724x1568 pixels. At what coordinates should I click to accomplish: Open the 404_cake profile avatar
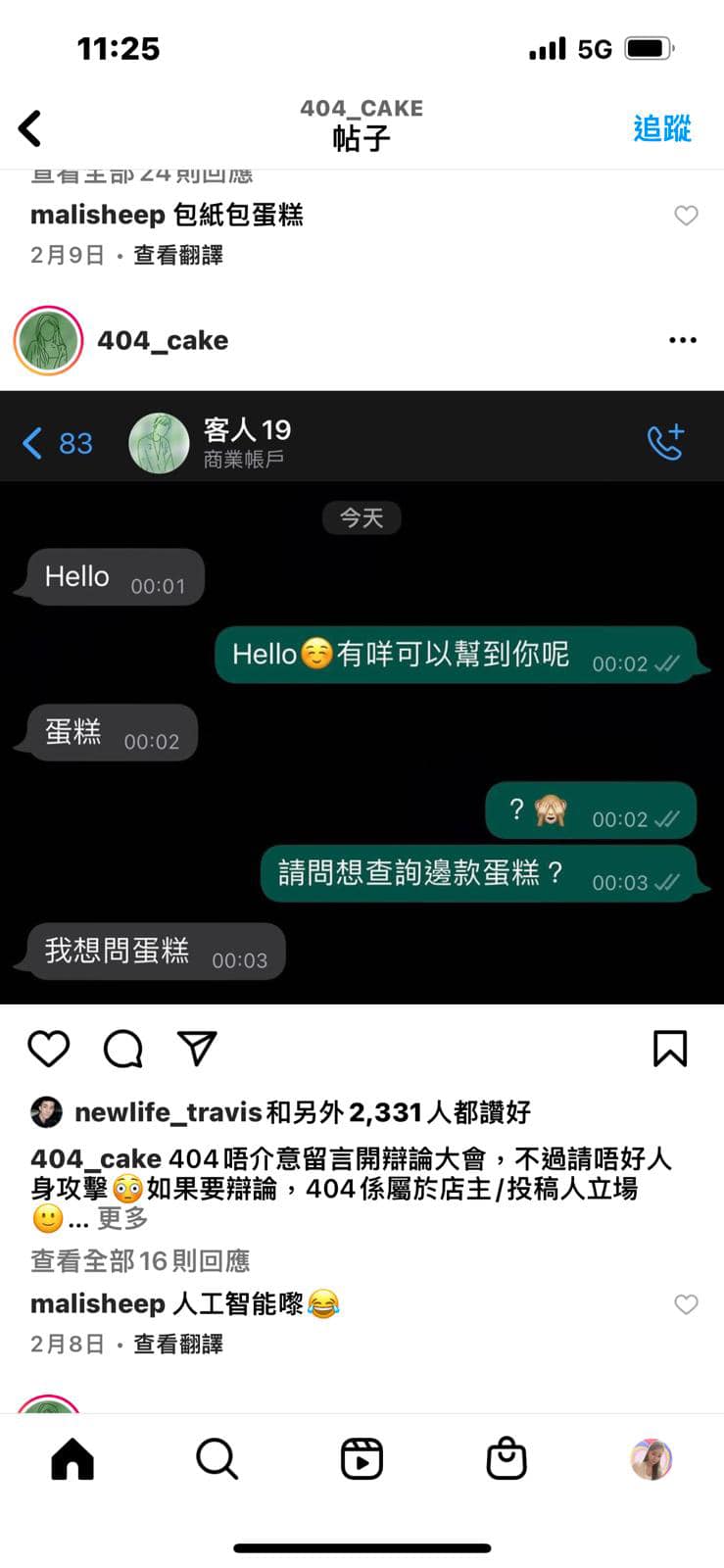[48, 341]
